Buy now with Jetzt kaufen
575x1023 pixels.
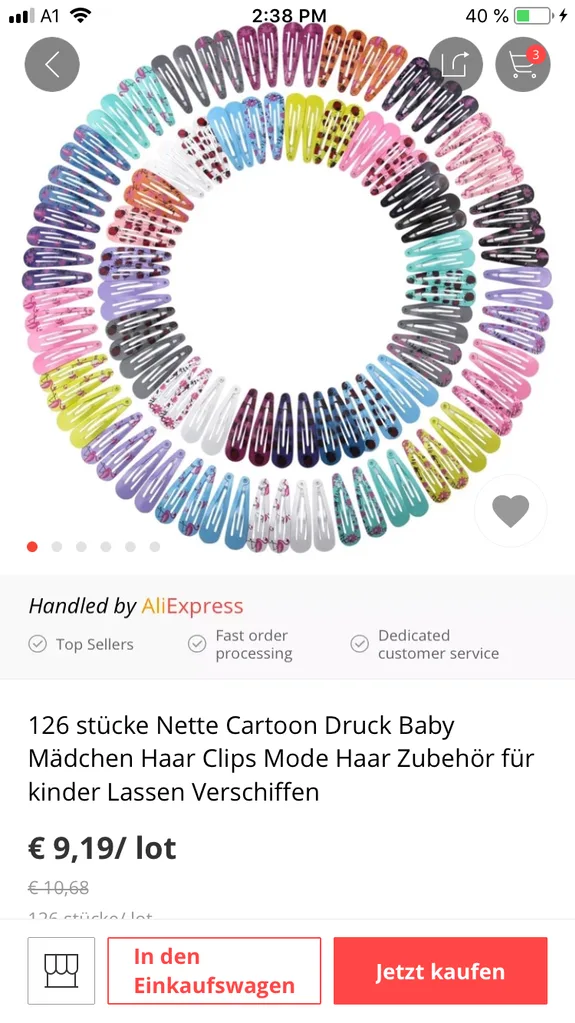(x=441, y=971)
